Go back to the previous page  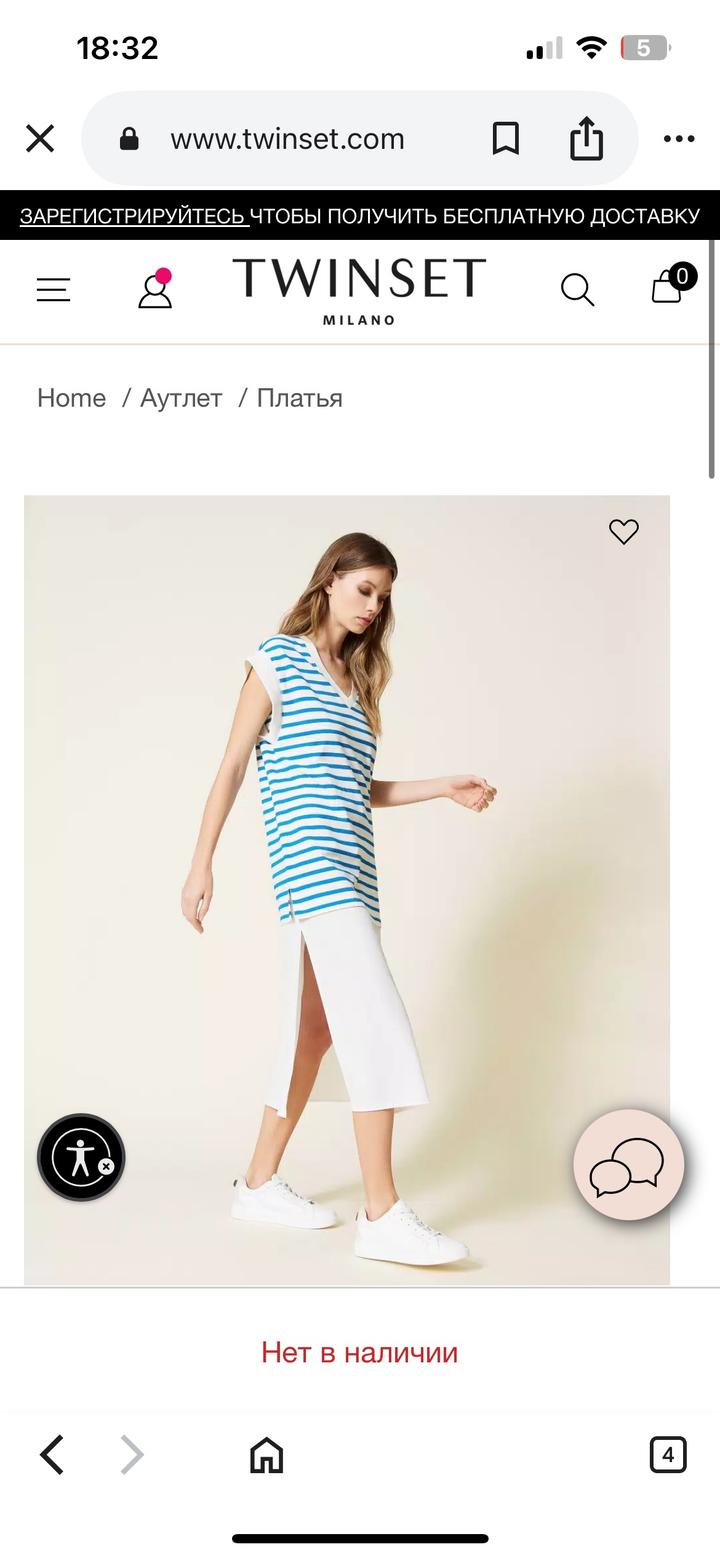coord(52,1455)
